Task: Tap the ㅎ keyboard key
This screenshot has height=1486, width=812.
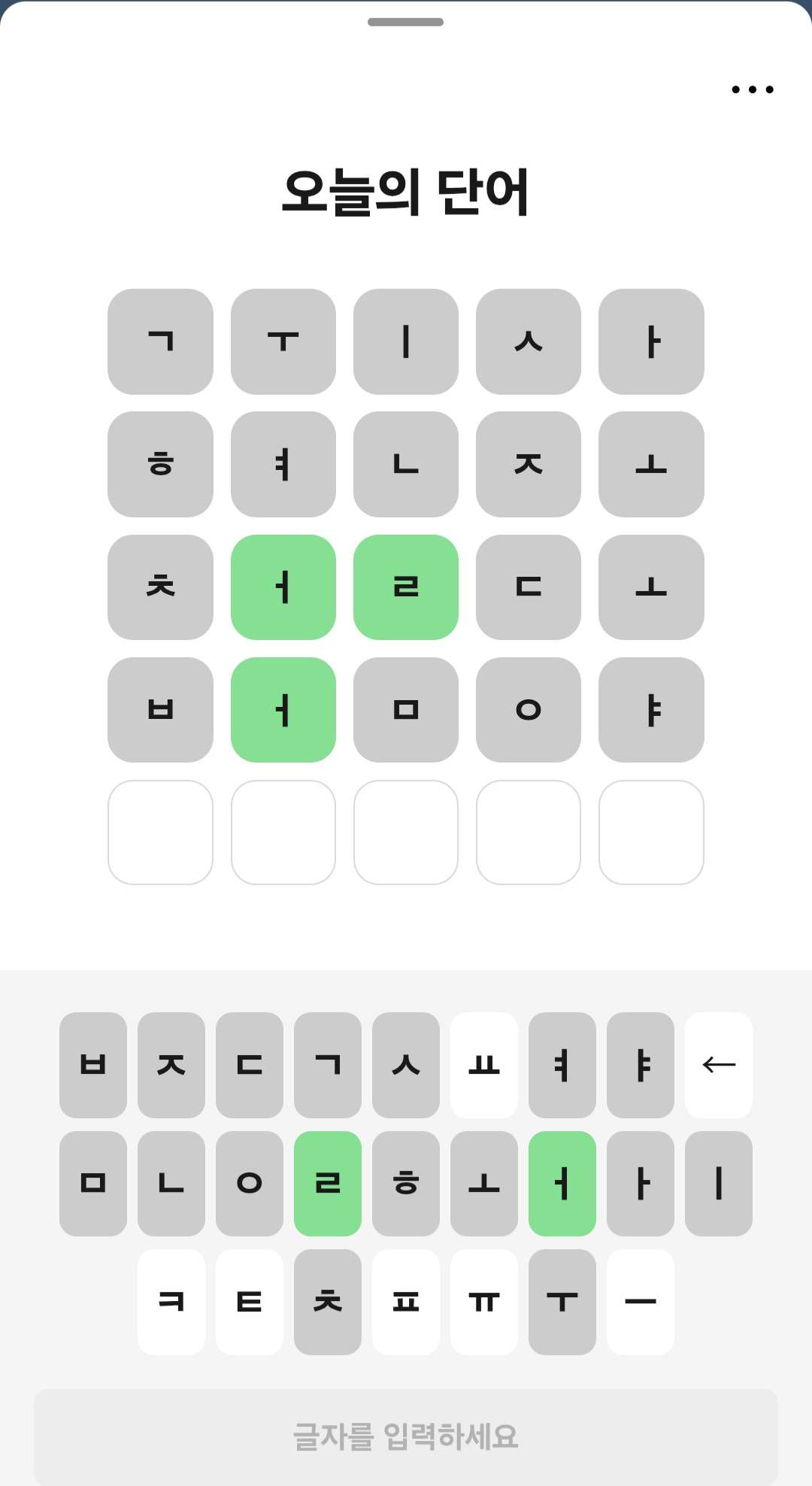Action: point(406,1183)
